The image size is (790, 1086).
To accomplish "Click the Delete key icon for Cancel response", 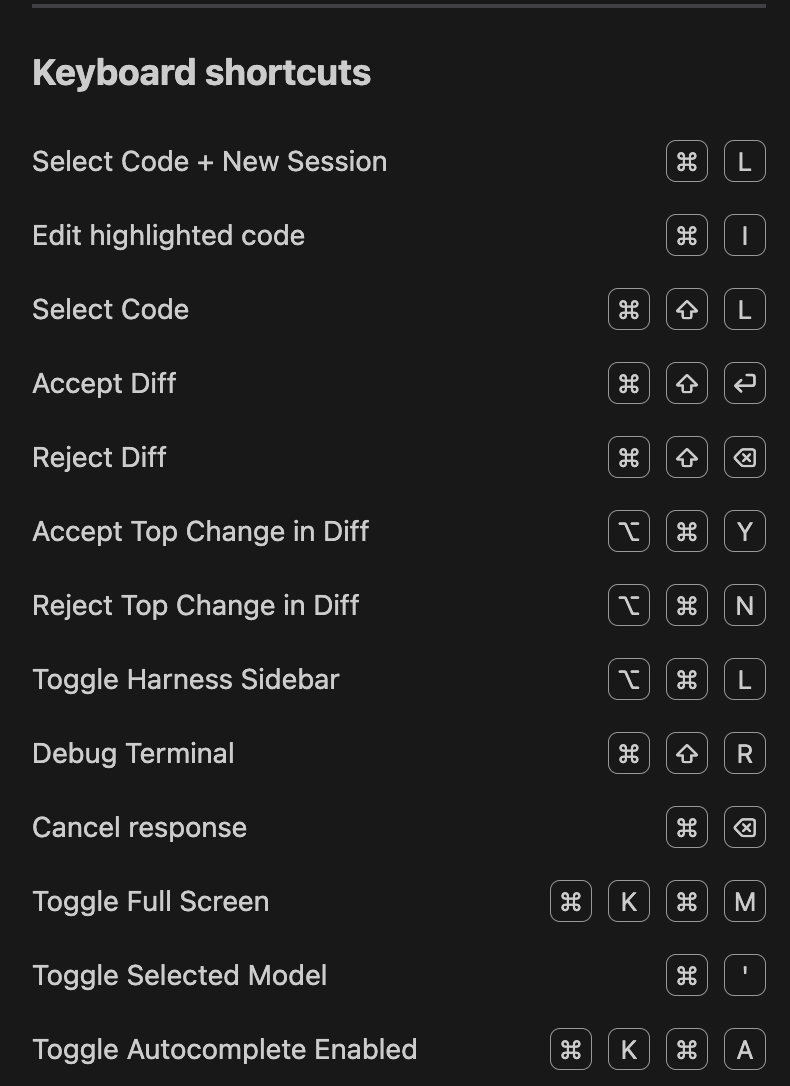I will pyautogui.click(x=745, y=827).
